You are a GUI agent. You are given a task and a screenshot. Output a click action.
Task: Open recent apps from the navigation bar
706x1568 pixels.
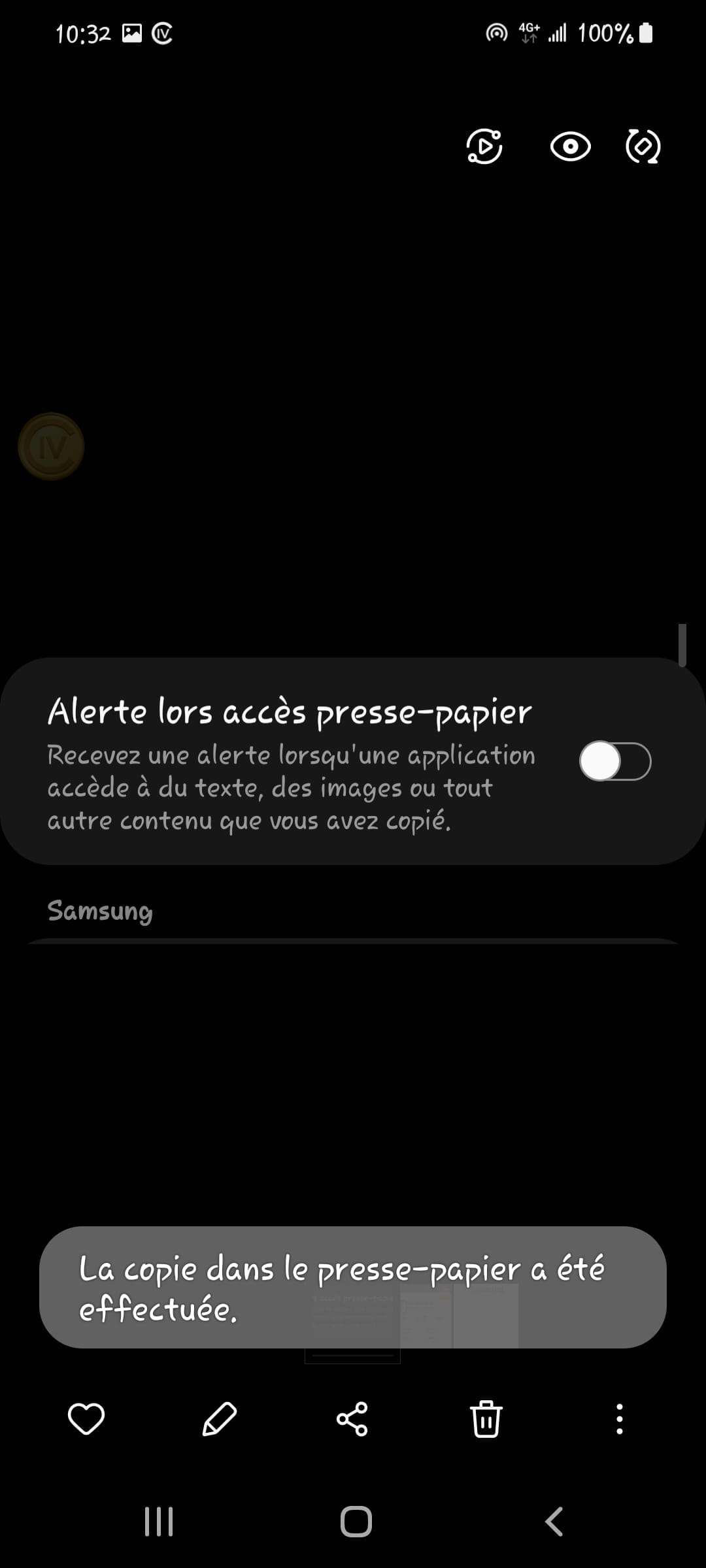click(x=159, y=1522)
